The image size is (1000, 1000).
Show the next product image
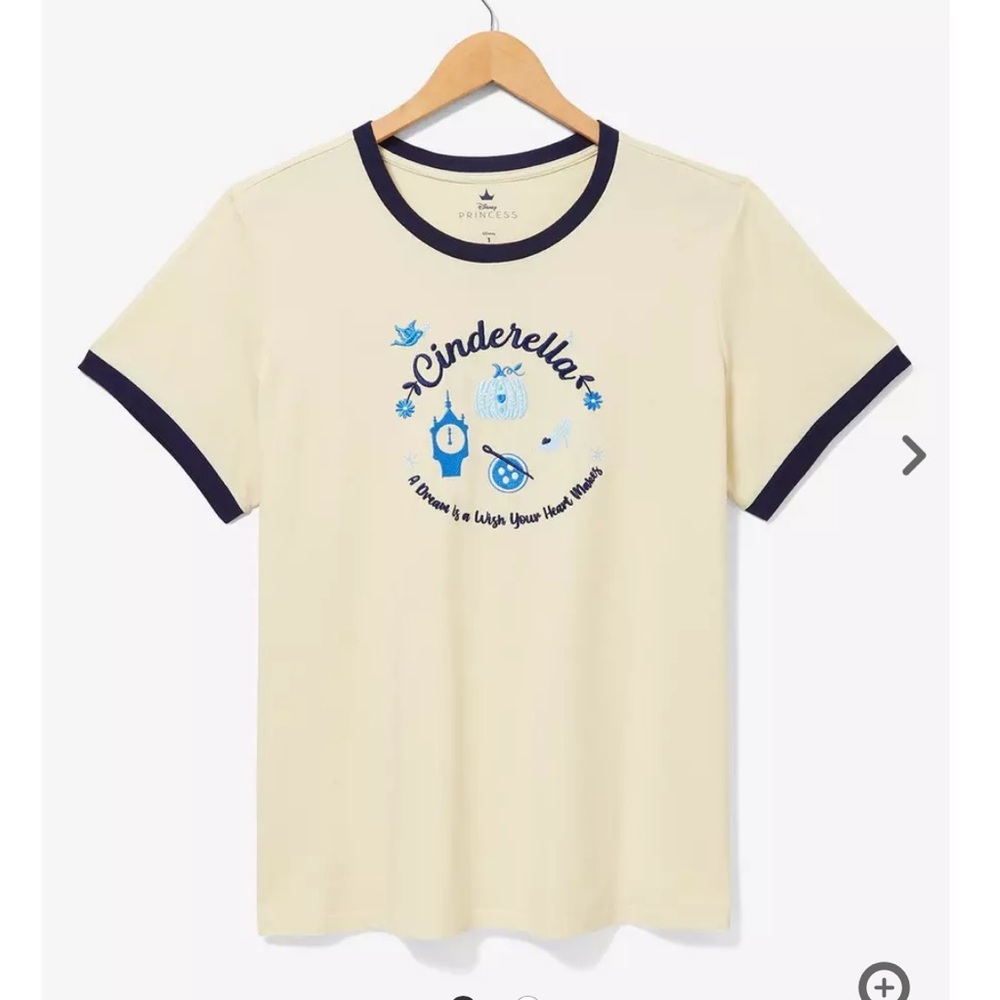913,454
